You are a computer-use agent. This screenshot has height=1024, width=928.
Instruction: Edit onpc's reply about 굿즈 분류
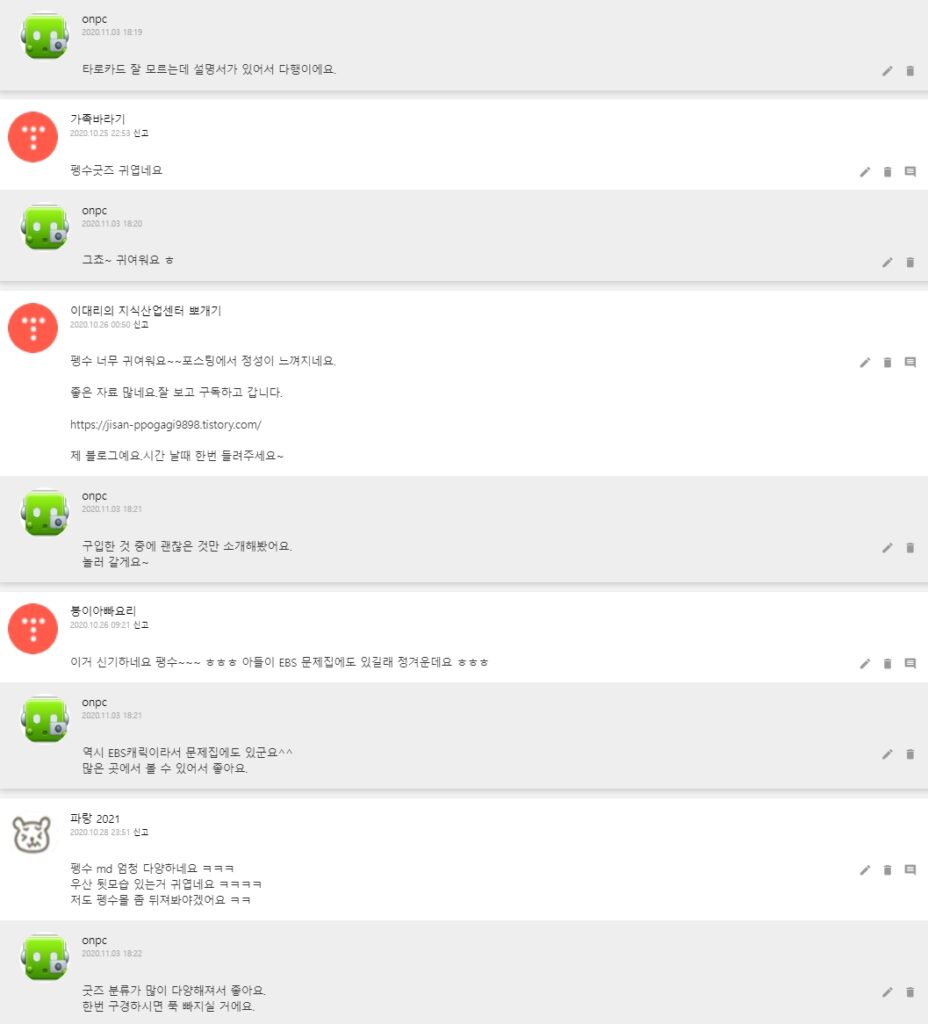click(x=887, y=992)
